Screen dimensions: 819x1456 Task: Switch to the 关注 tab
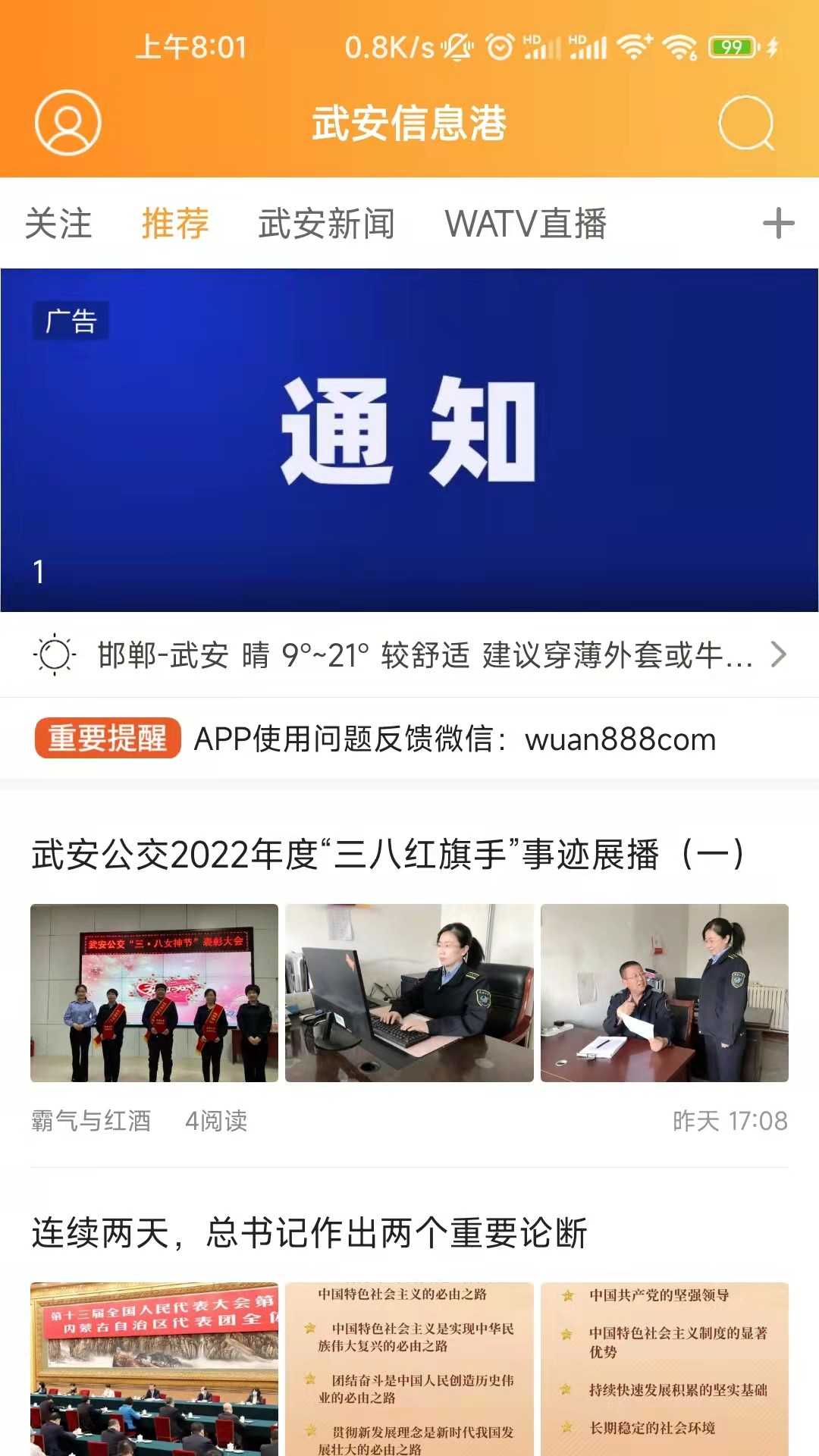58,222
